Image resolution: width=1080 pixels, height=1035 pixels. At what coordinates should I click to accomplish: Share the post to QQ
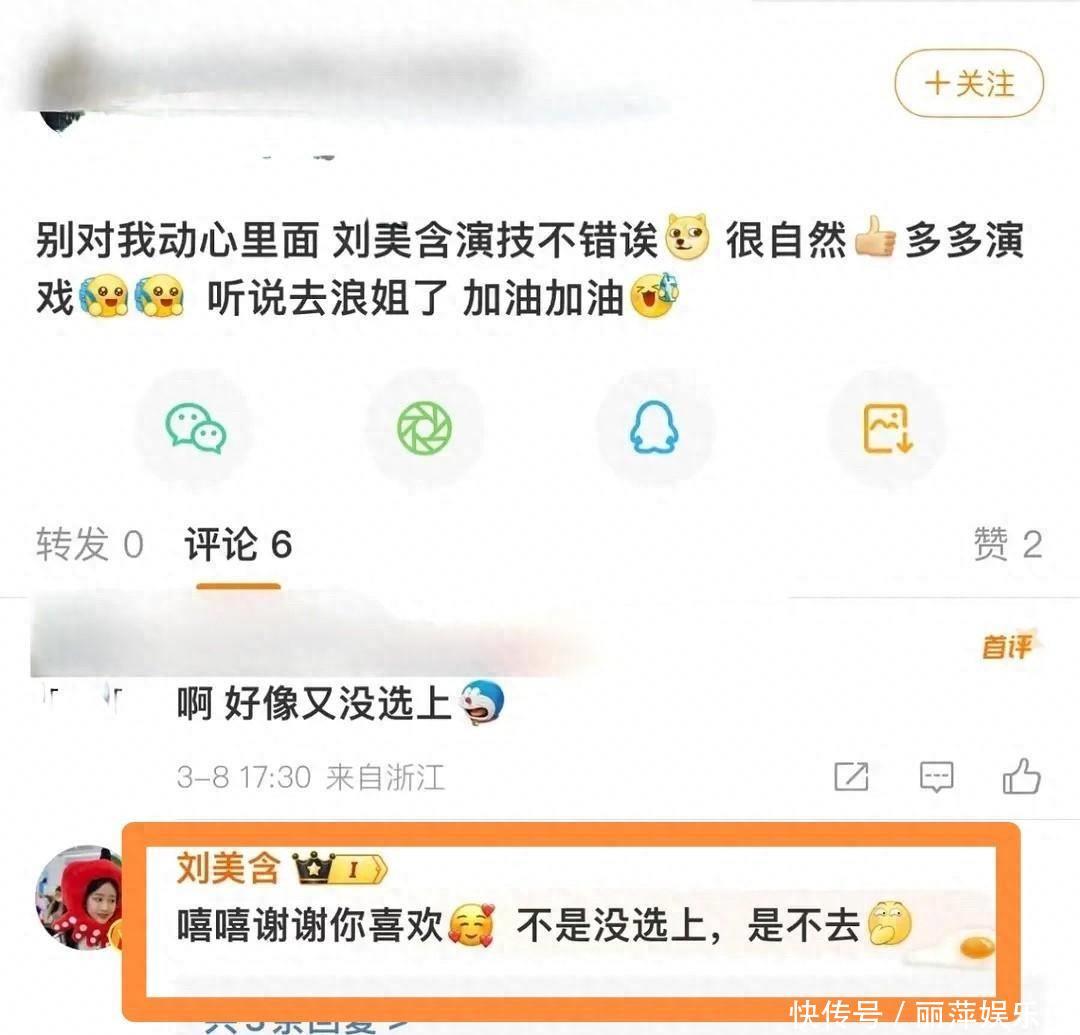click(654, 429)
